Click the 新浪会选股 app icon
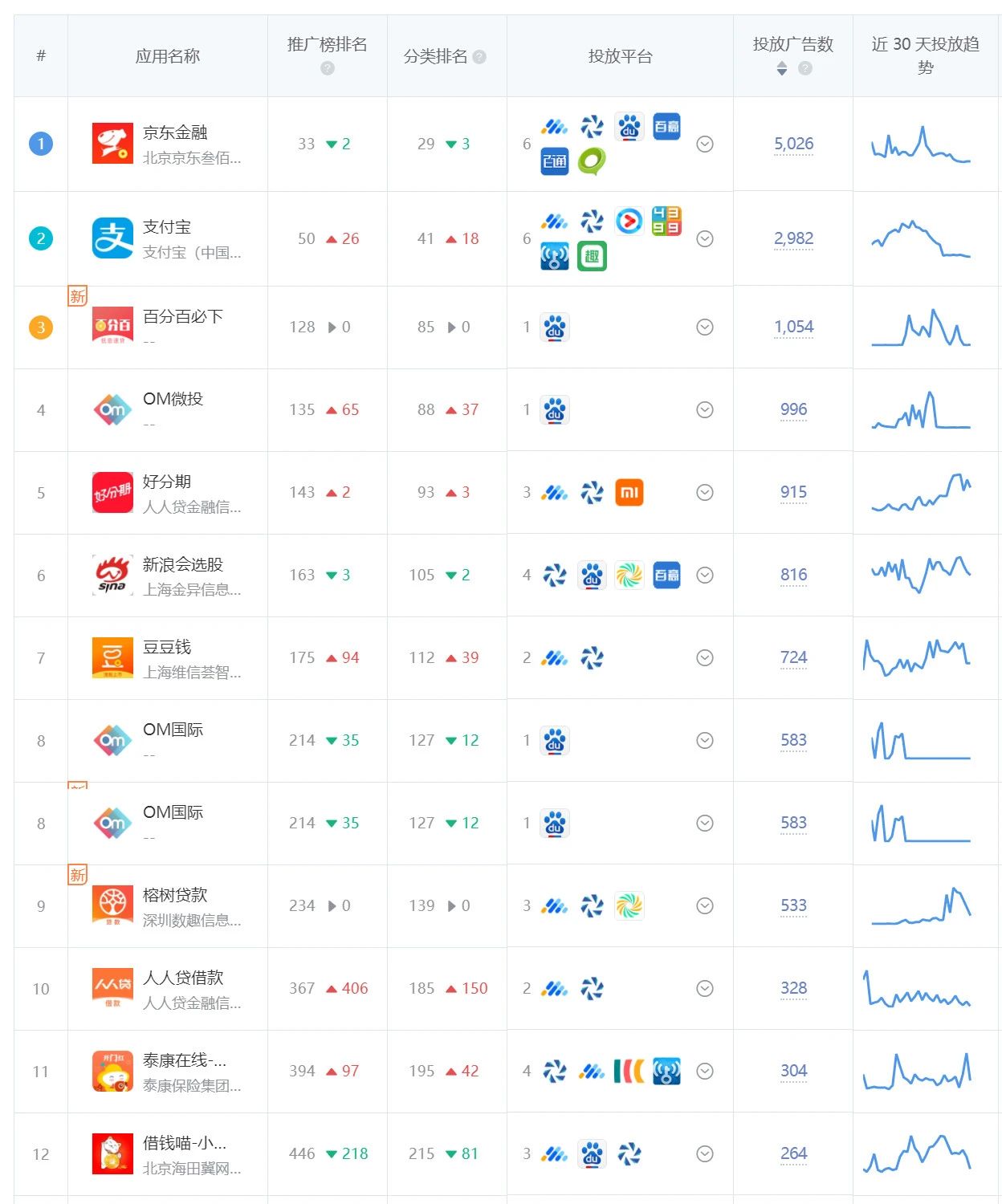1002x1204 pixels. [x=113, y=575]
